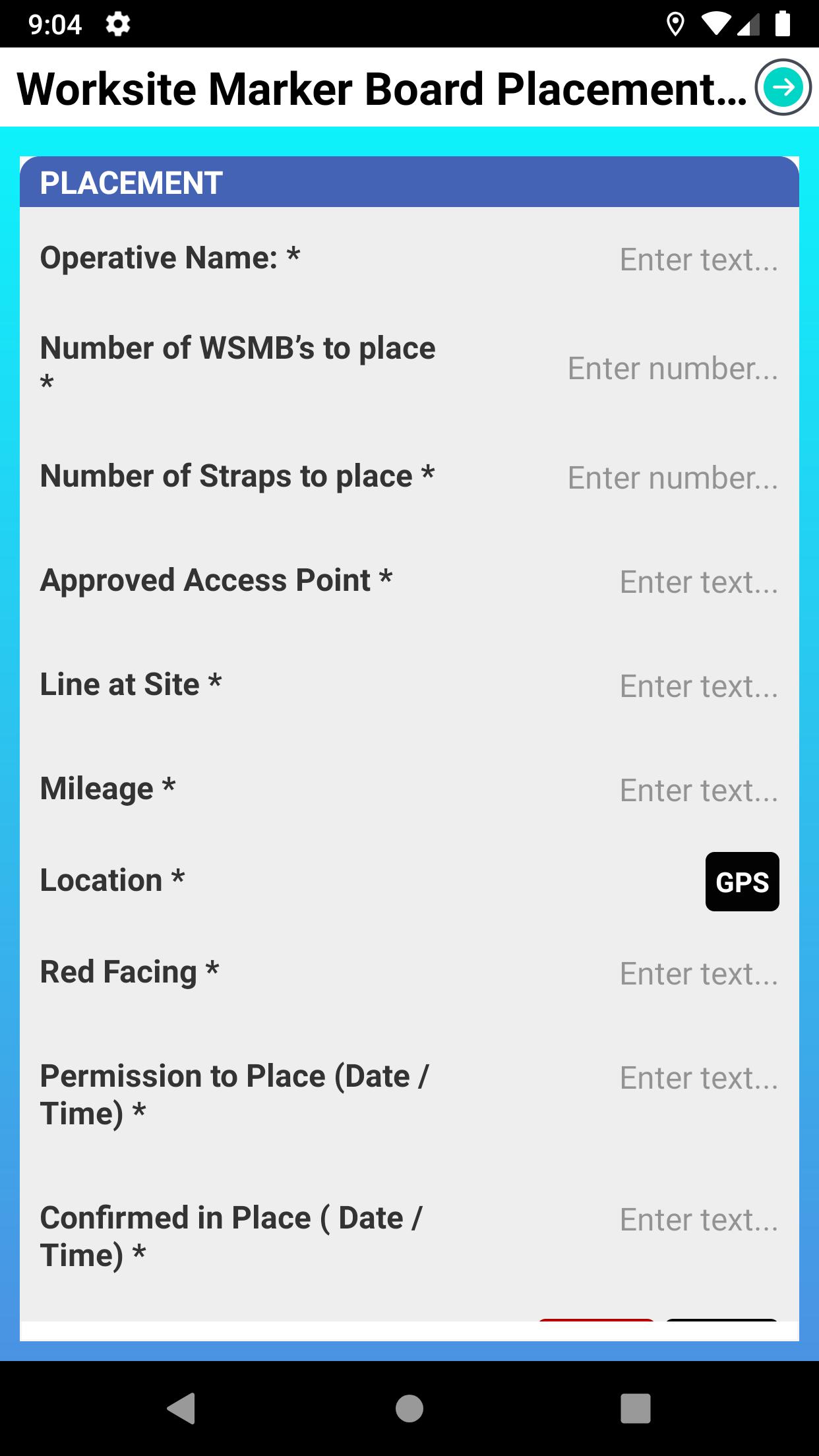Tap the next arrow in the header
The image size is (819, 1456).
(x=783, y=87)
